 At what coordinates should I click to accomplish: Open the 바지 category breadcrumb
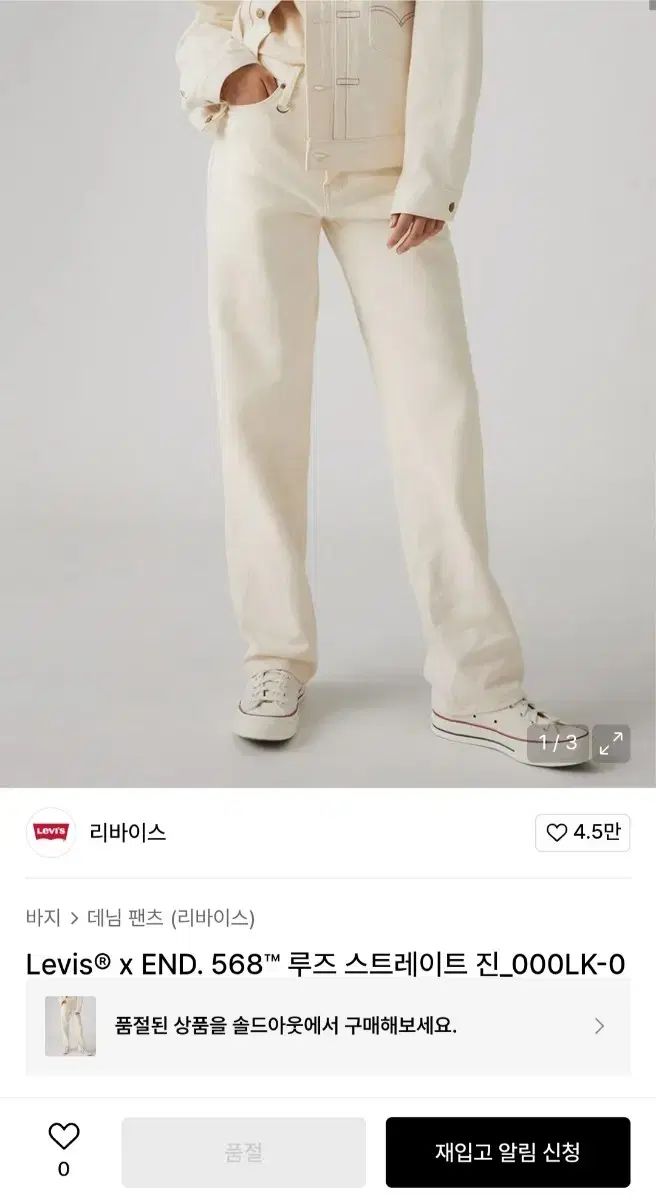click(43, 917)
